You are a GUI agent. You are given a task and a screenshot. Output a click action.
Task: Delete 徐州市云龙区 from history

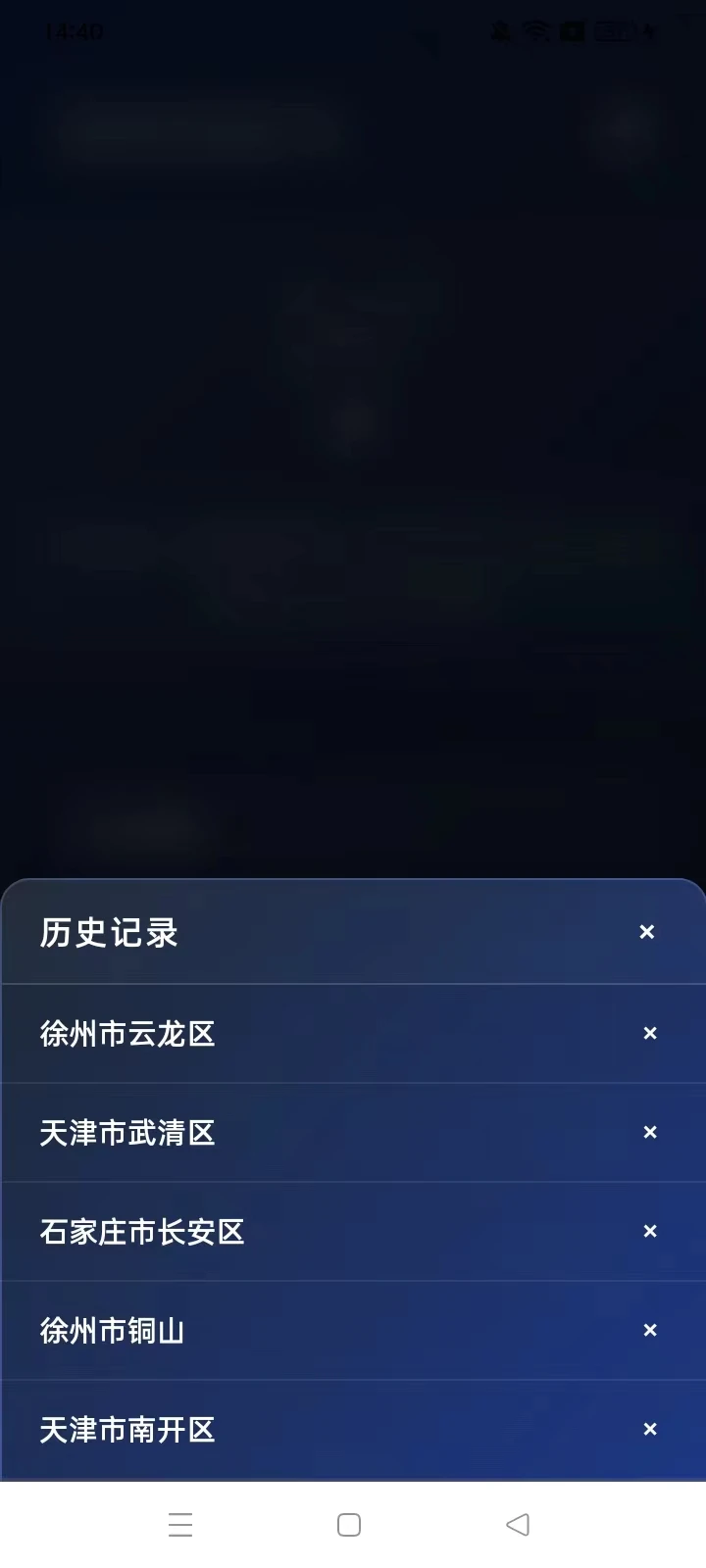[x=649, y=1033]
